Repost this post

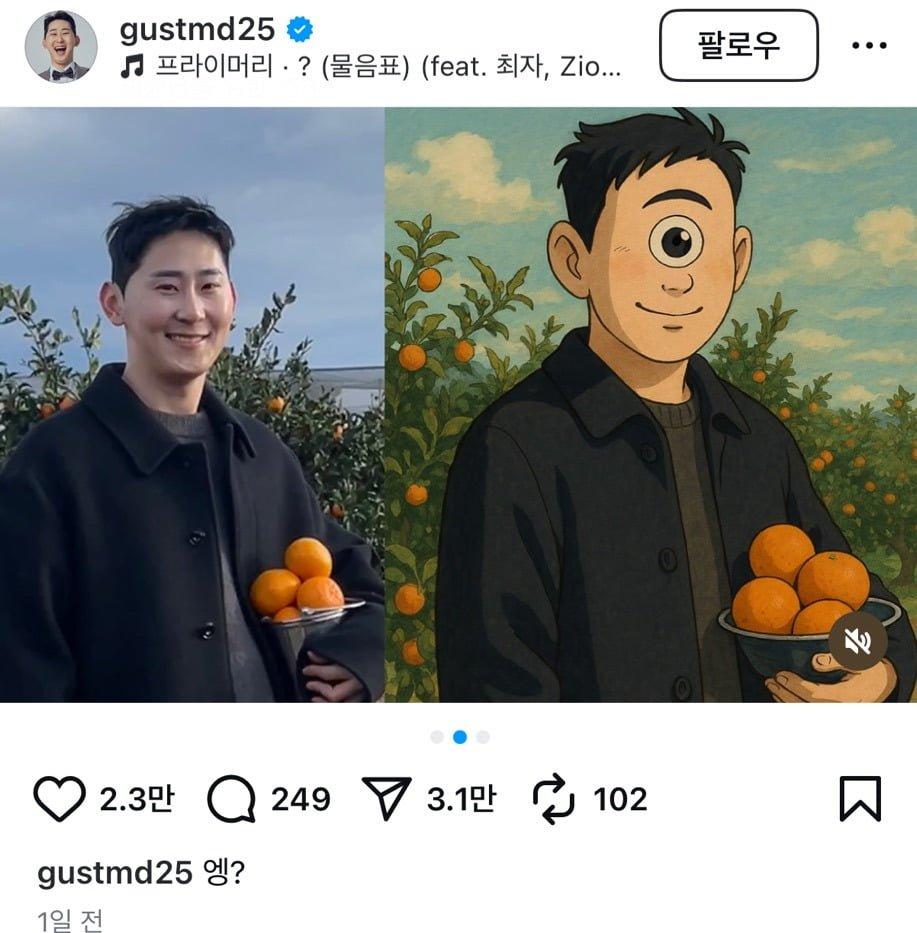(554, 799)
